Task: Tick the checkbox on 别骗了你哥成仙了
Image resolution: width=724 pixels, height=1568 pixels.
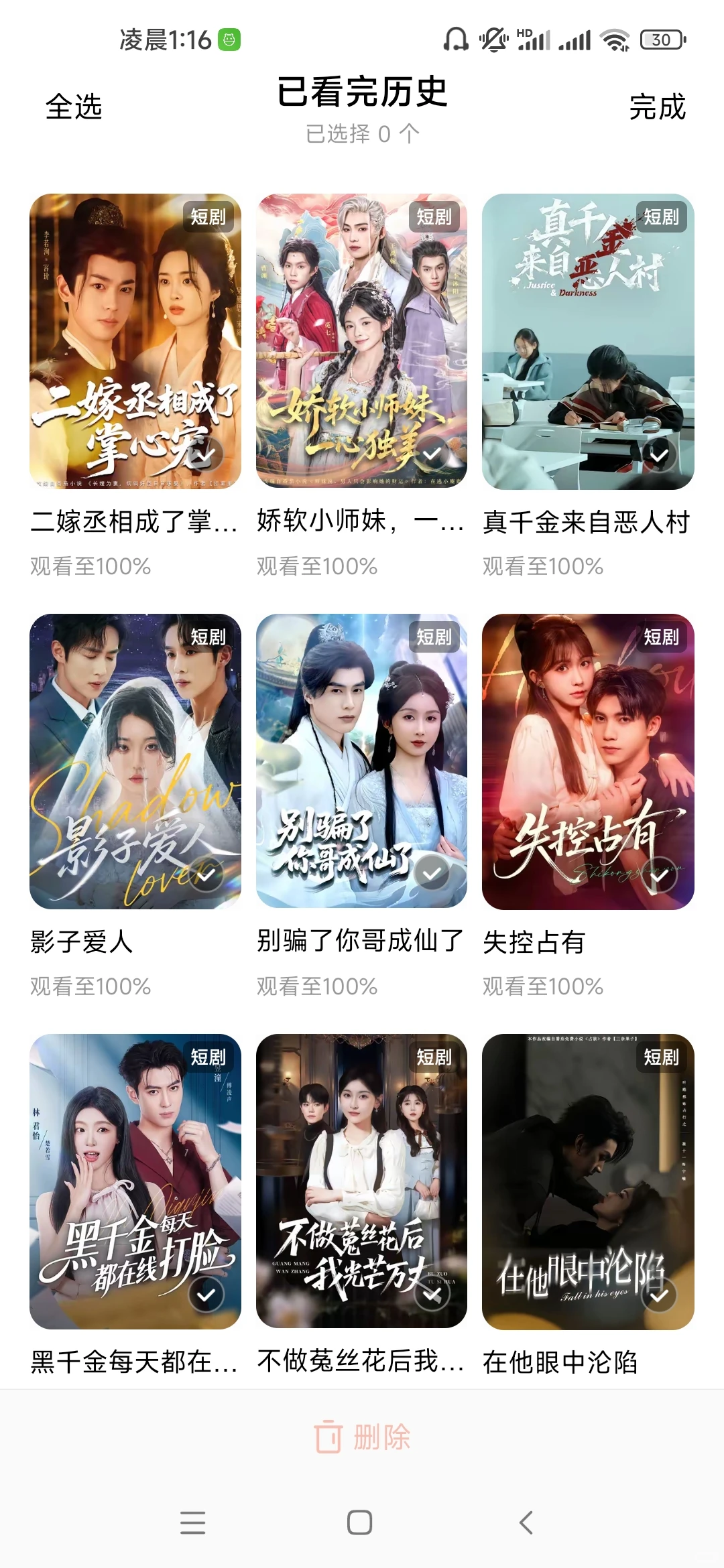Action: click(432, 874)
